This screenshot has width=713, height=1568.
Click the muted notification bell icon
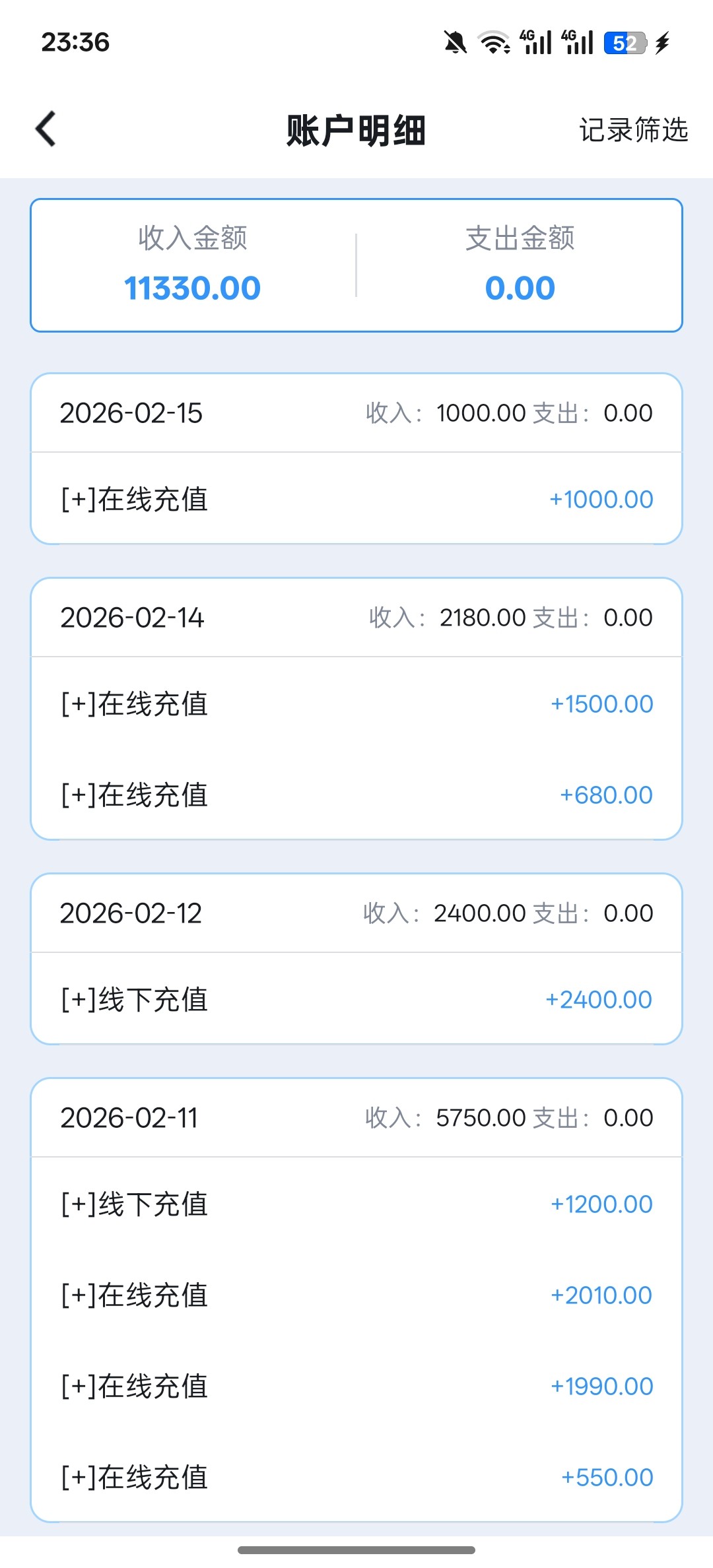click(x=453, y=42)
